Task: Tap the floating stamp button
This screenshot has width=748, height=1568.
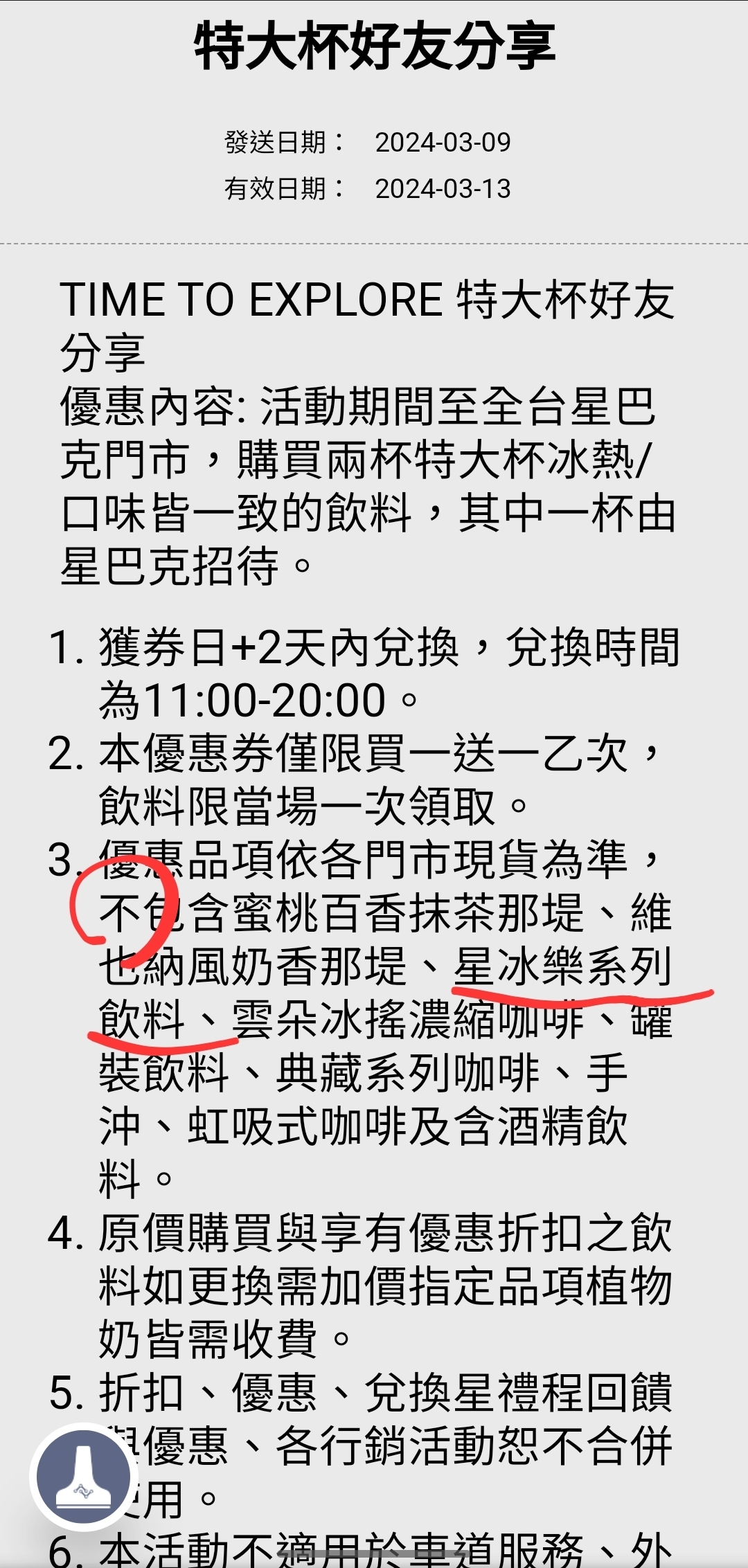Action: [83, 1478]
